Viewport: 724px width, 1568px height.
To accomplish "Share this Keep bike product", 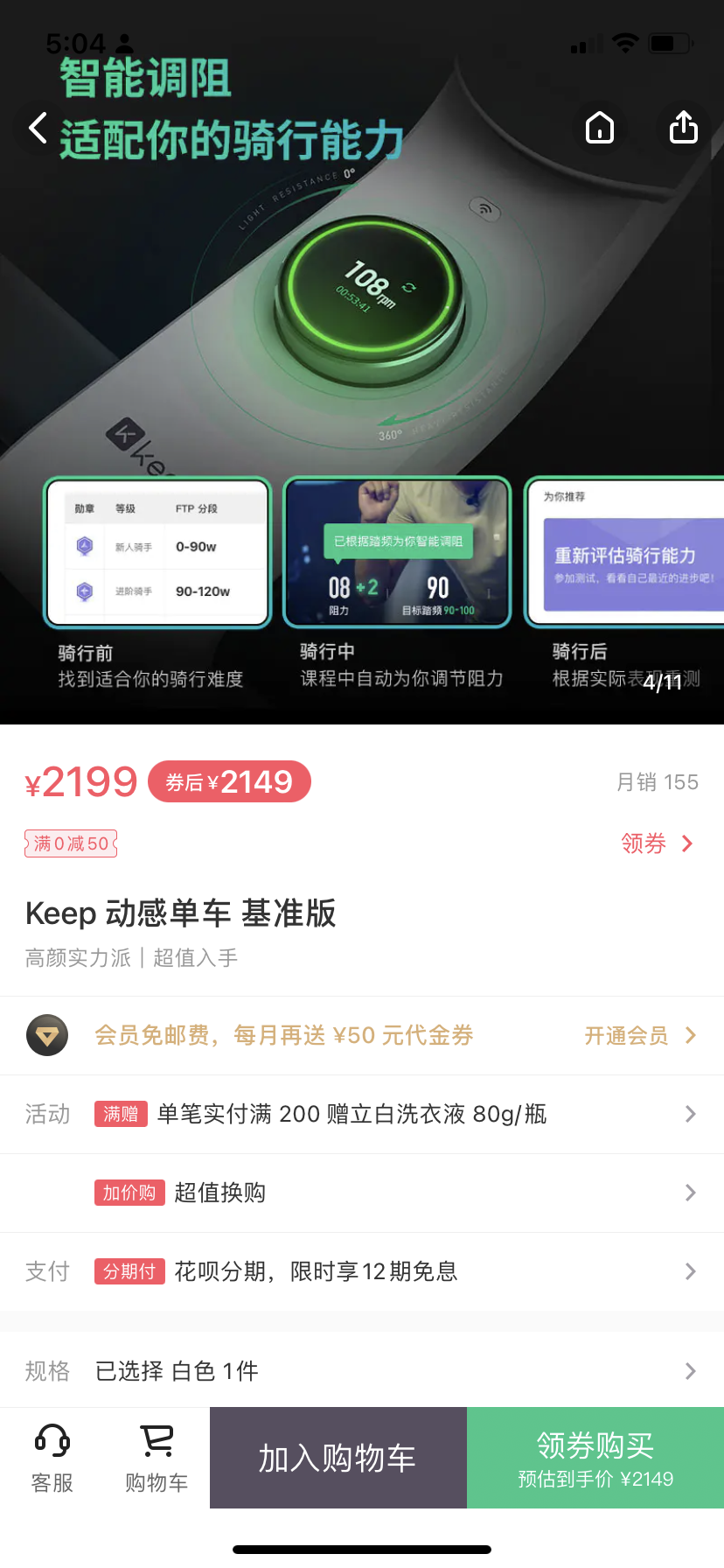I will tap(684, 128).
